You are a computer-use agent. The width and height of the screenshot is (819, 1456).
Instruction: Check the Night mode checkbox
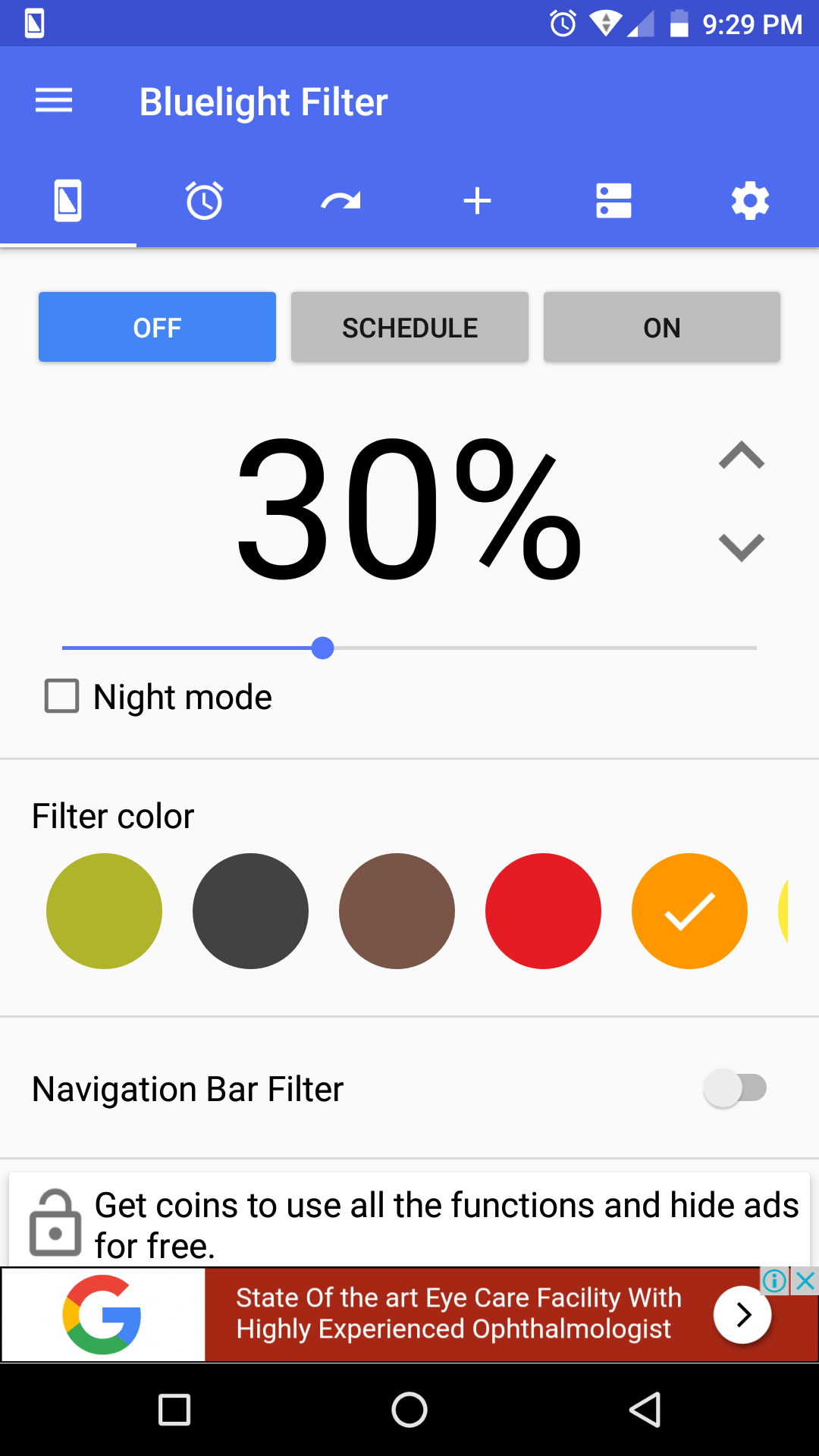pyautogui.click(x=62, y=696)
